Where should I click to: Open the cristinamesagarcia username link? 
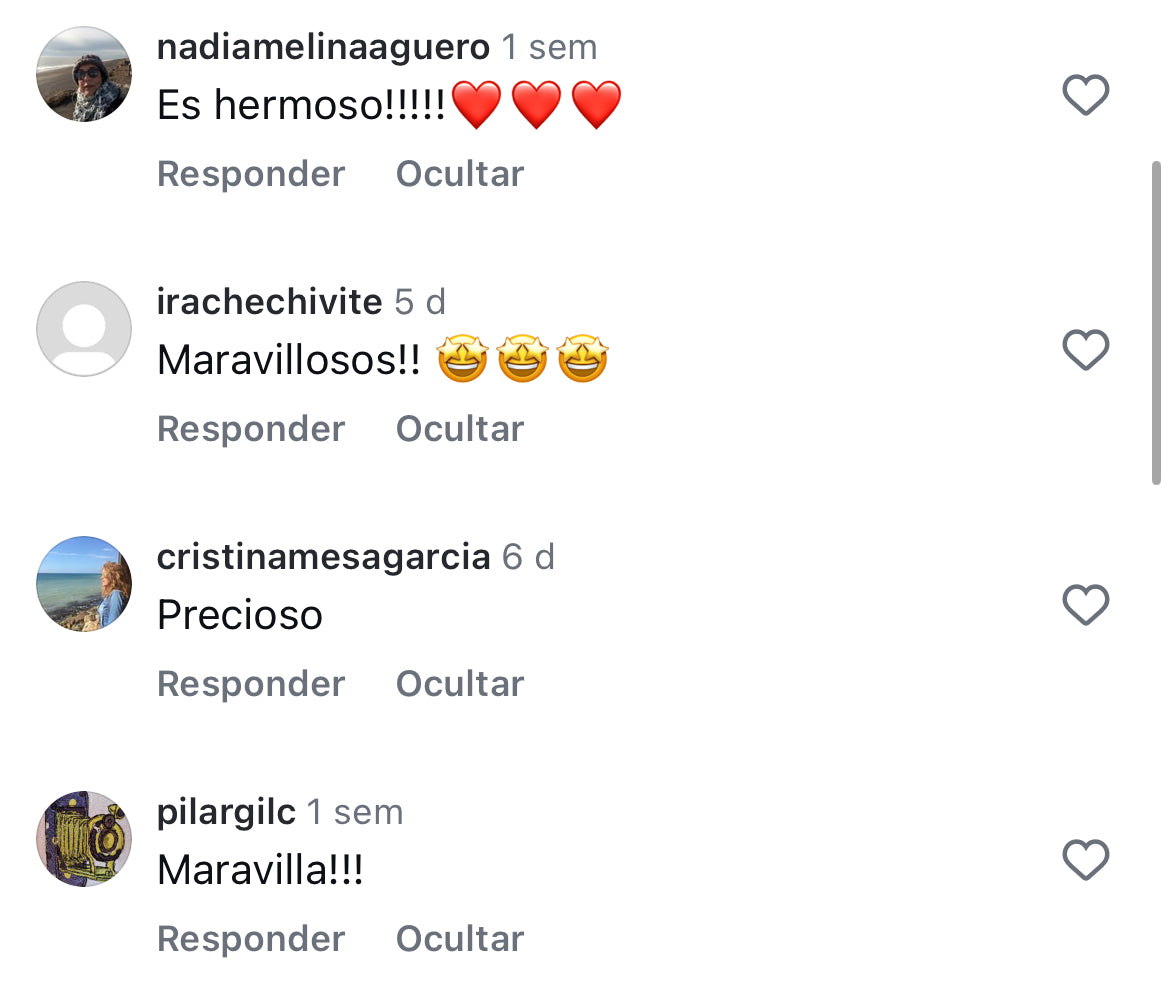323,557
